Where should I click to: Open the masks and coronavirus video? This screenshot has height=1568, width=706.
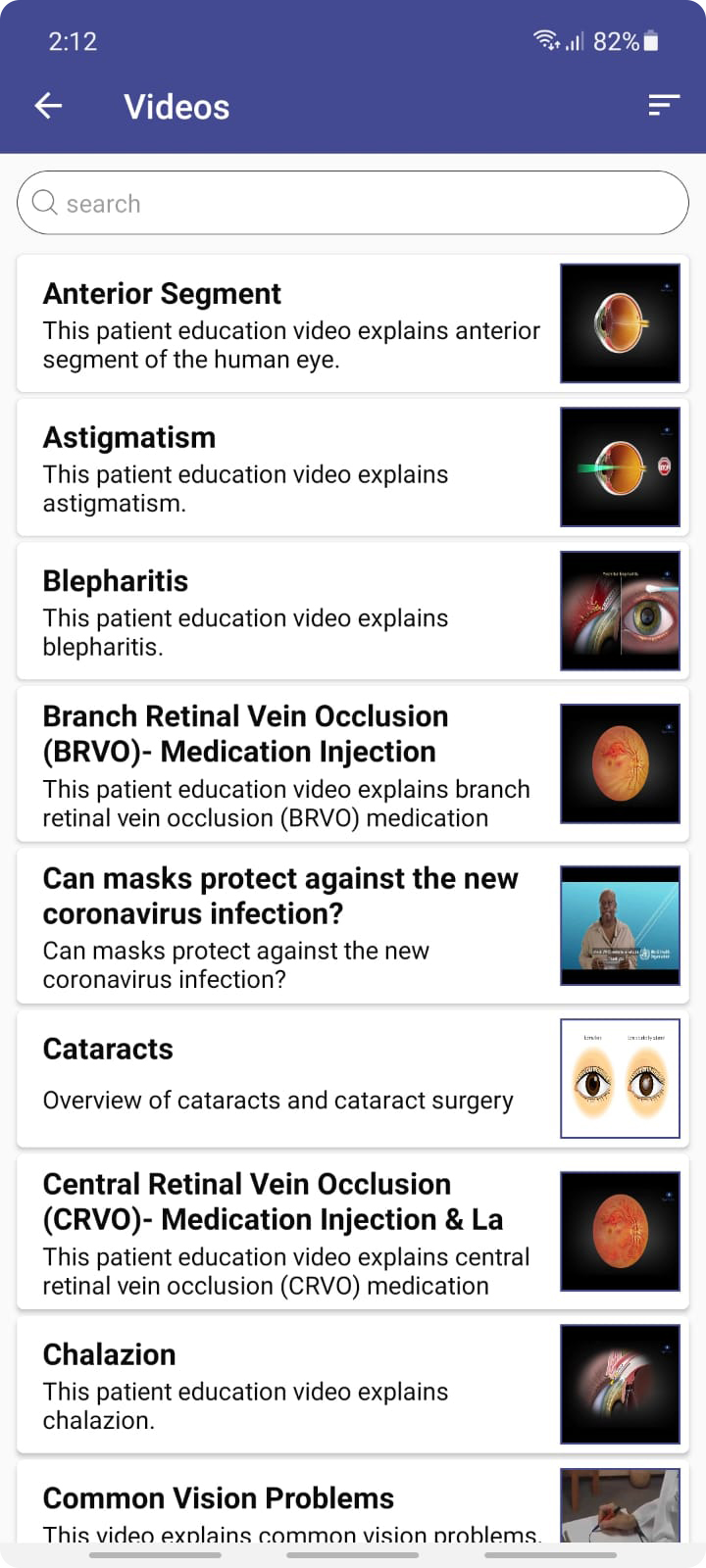[353, 926]
